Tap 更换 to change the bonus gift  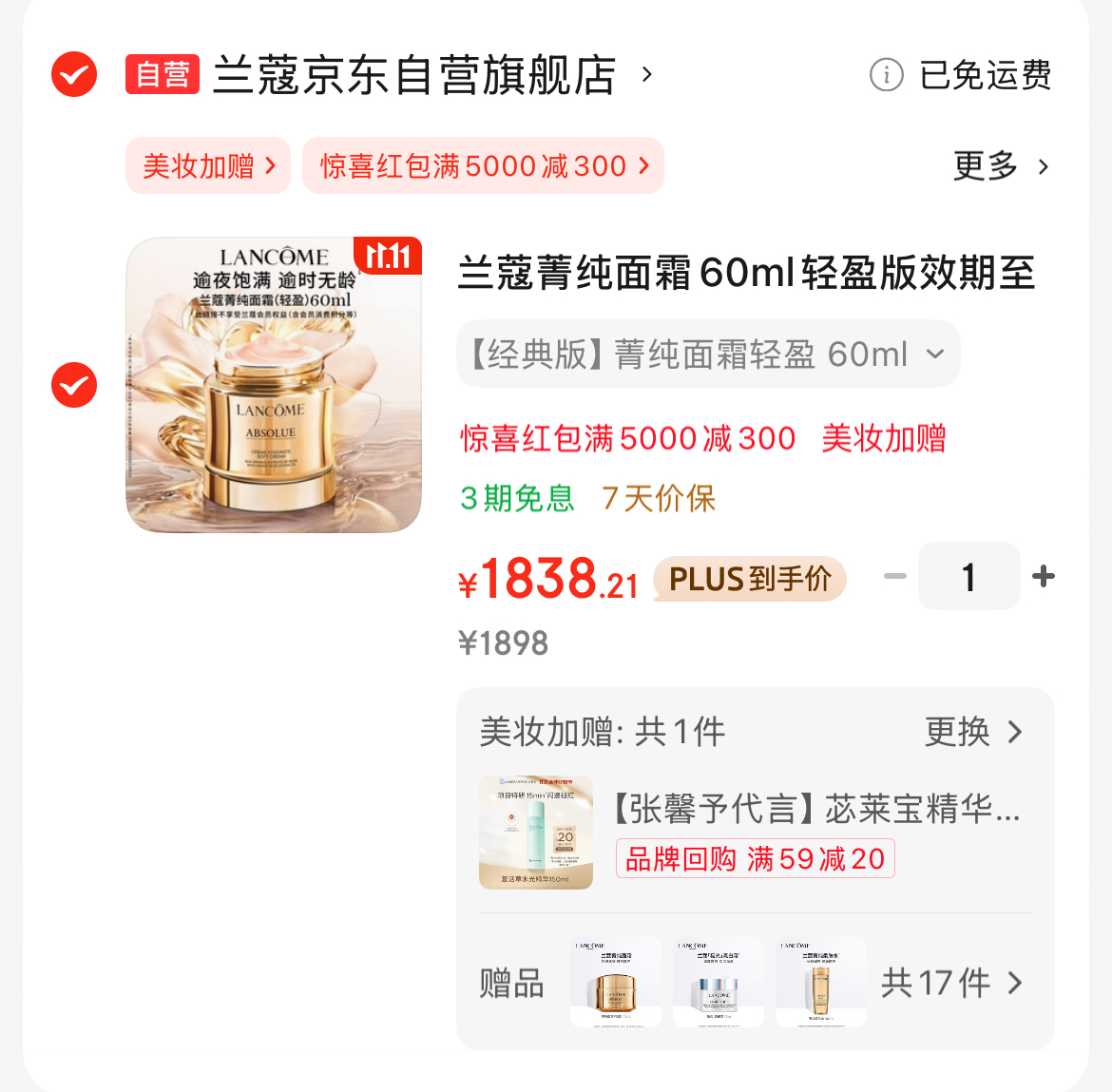(972, 732)
